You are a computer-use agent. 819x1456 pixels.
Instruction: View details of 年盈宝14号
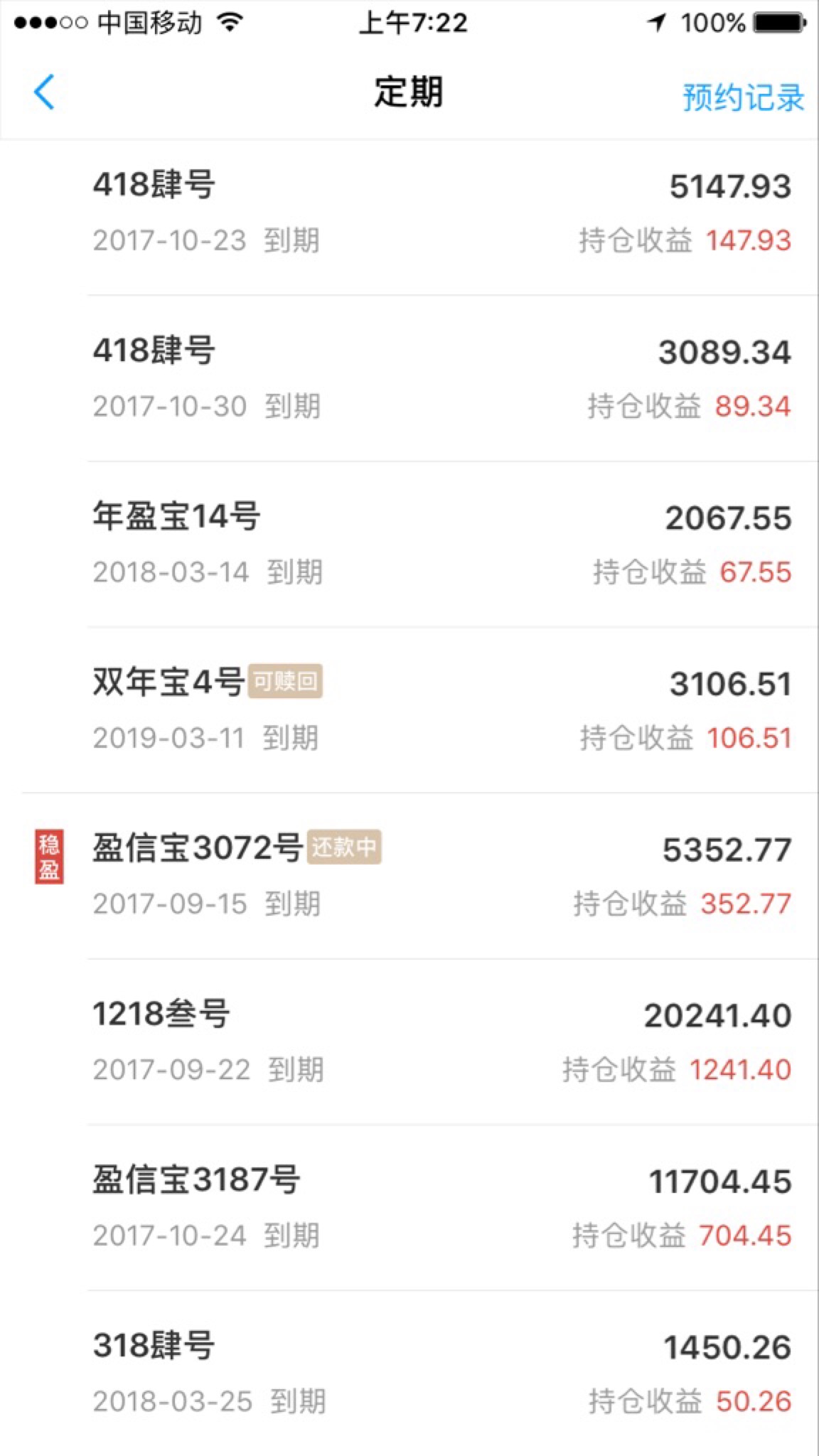(x=409, y=544)
